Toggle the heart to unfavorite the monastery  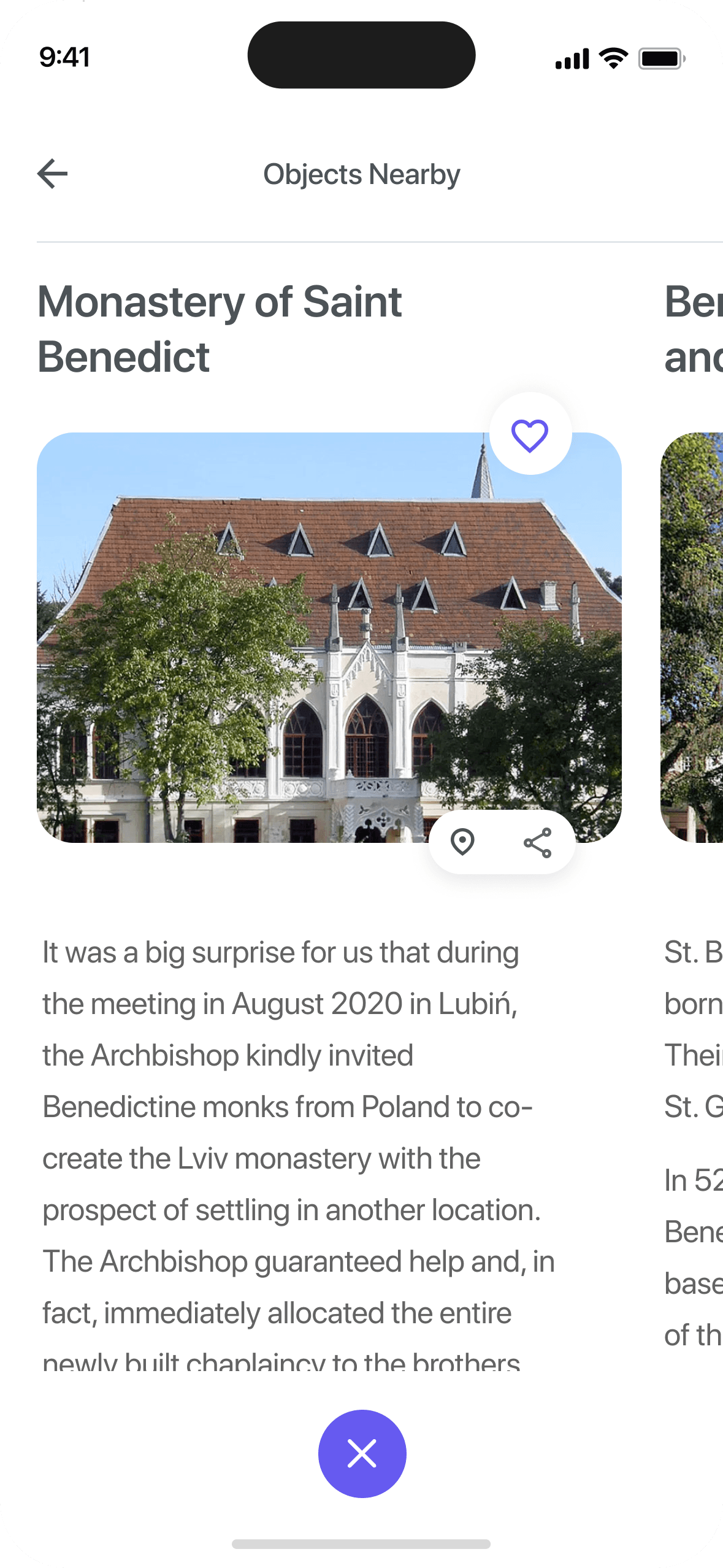[530, 434]
